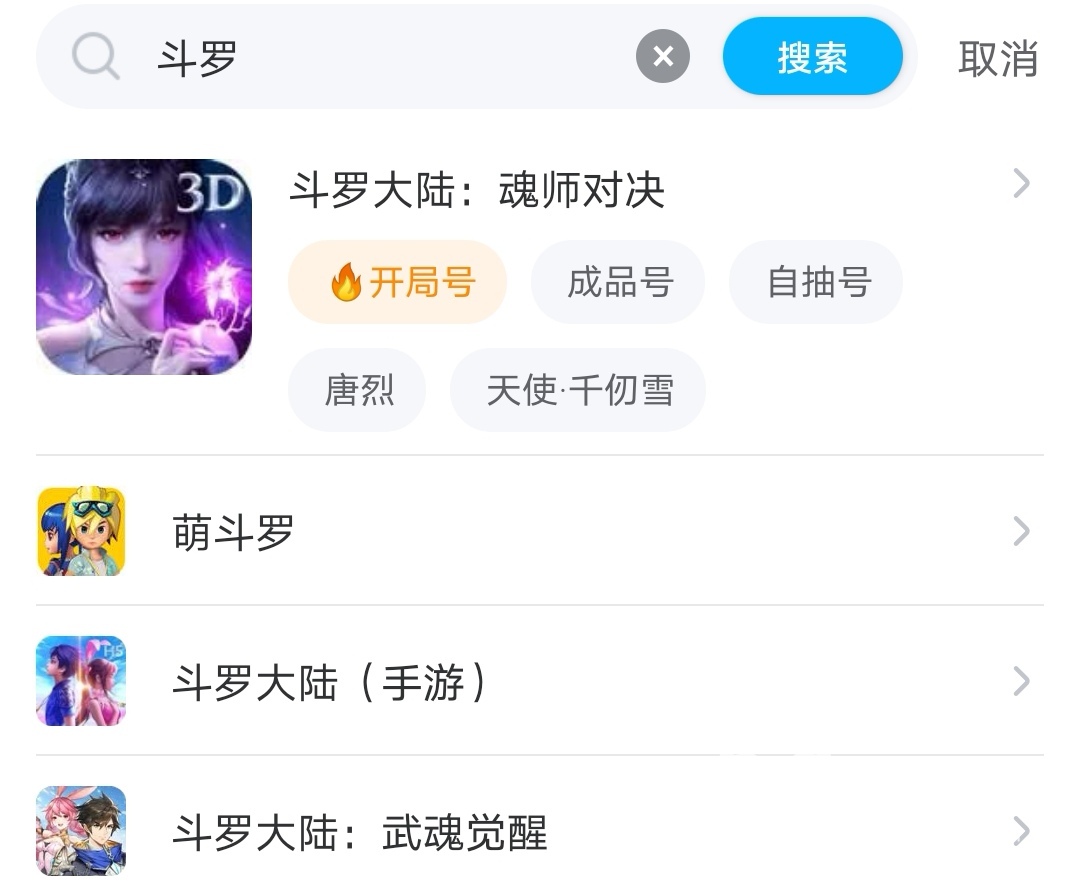The height and width of the screenshot is (886, 1080).
Task: Tap the 唐烈 tag
Action: coord(358,390)
